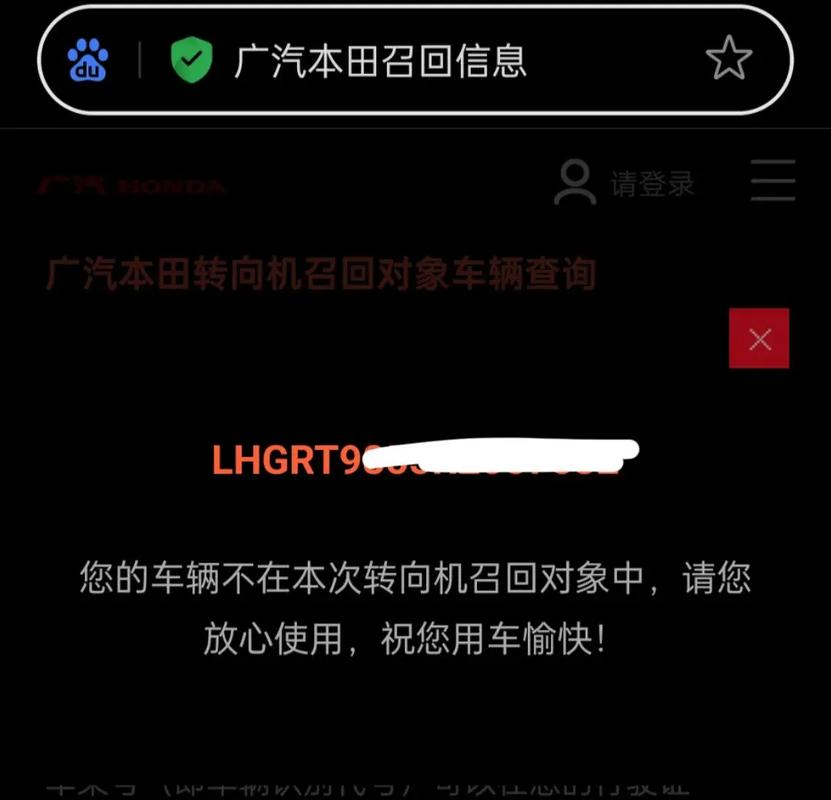This screenshot has height=800, width=831.
Task: Tap 请登录 to log in
Action: tap(651, 183)
